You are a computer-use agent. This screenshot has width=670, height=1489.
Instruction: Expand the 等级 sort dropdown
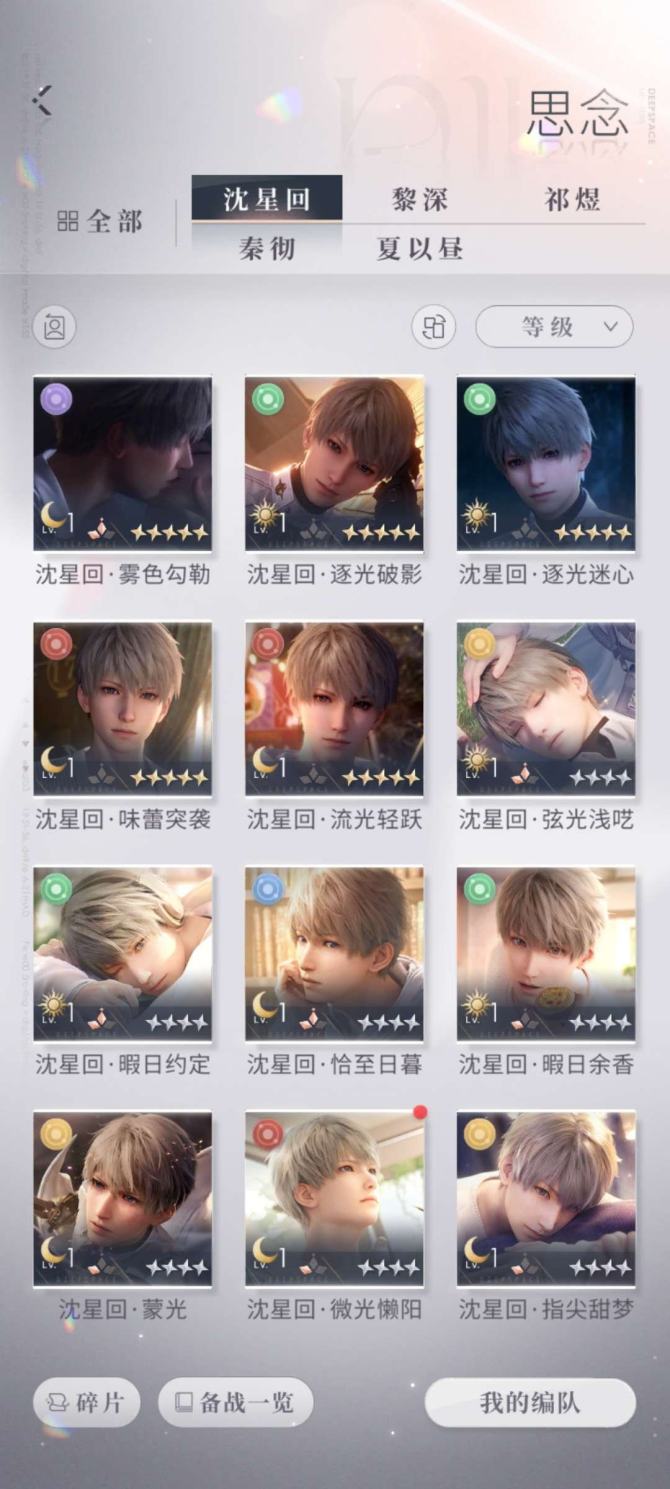coord(554,327)
